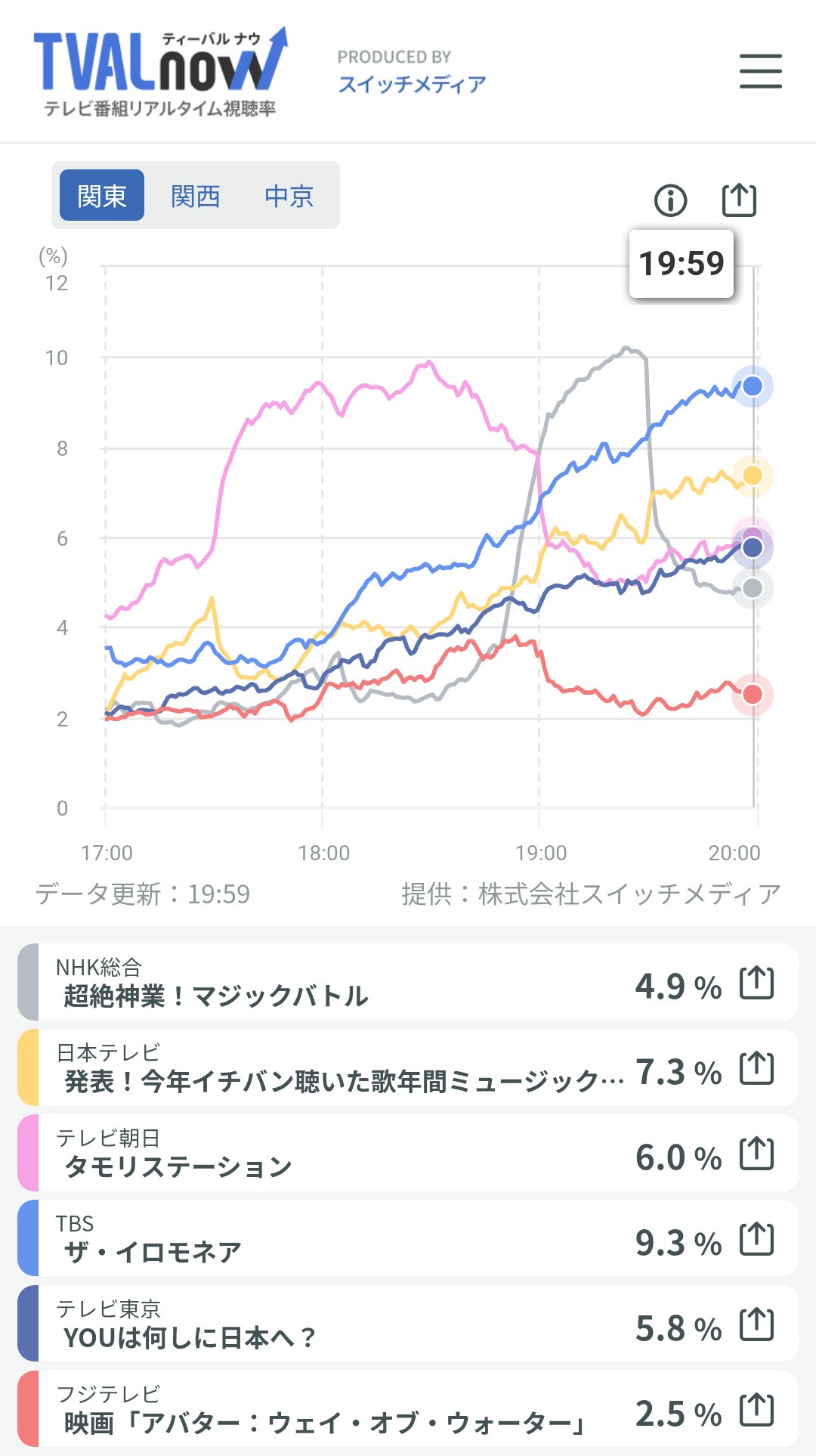
Task: Open the chart info icon
Action: click(x=670, y=200)
